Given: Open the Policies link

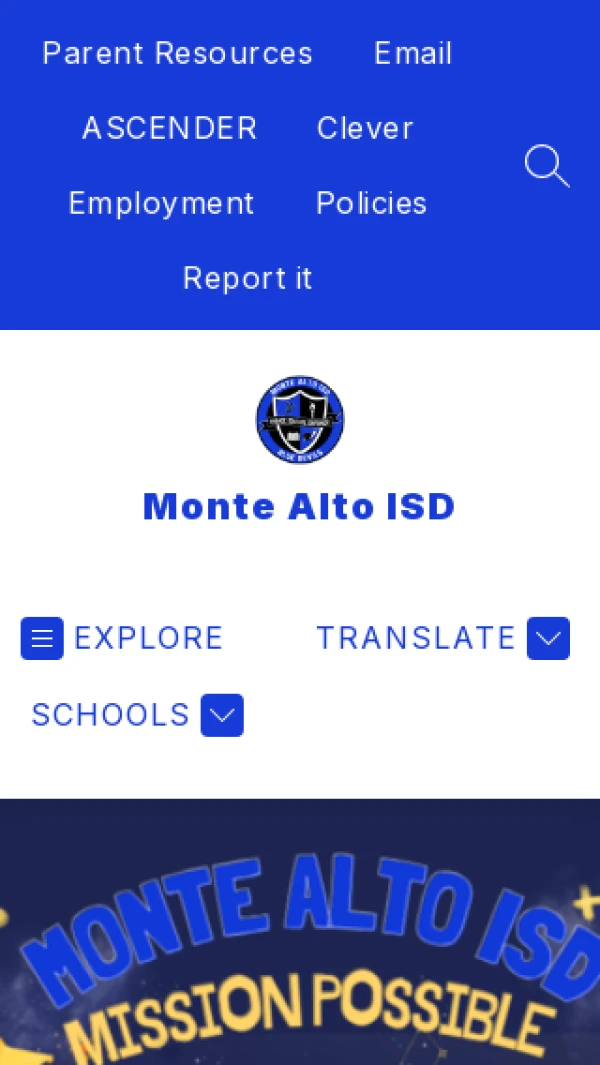Looking at the screenshot, I should pos(371,203).
